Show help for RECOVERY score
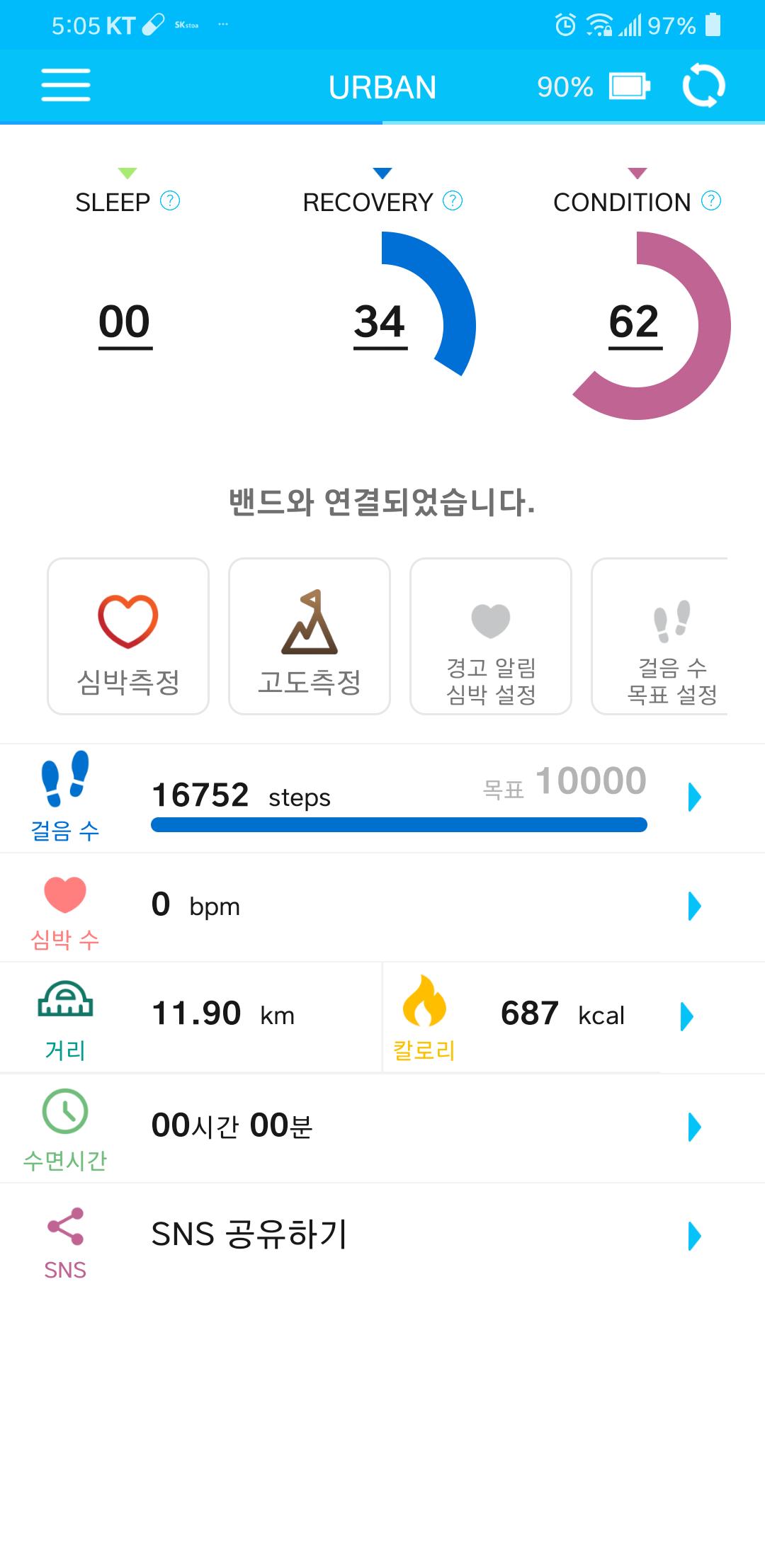Screen dimensions: 765x1568 click(x=453, y=201)
